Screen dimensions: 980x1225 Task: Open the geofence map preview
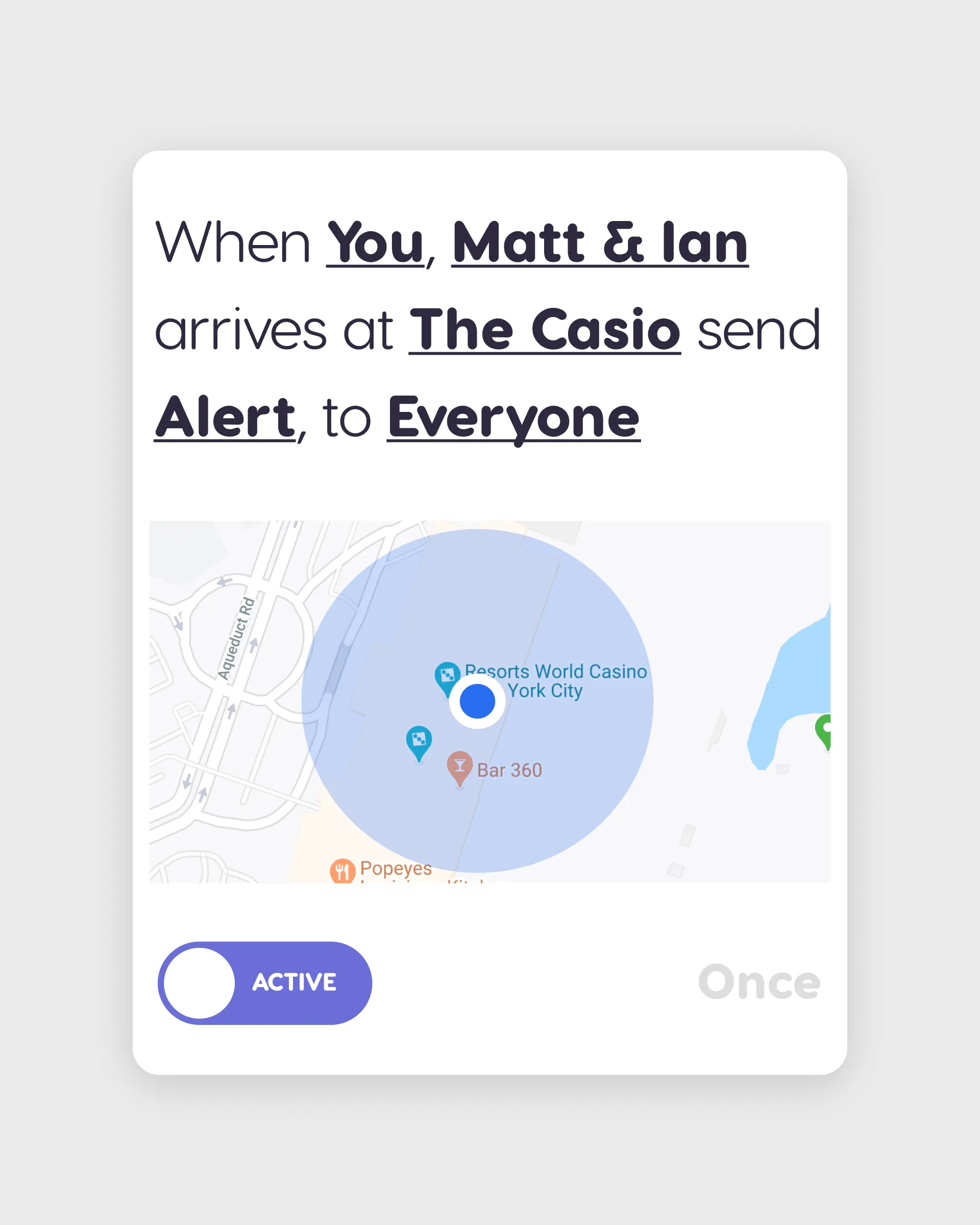click(489, 702)
